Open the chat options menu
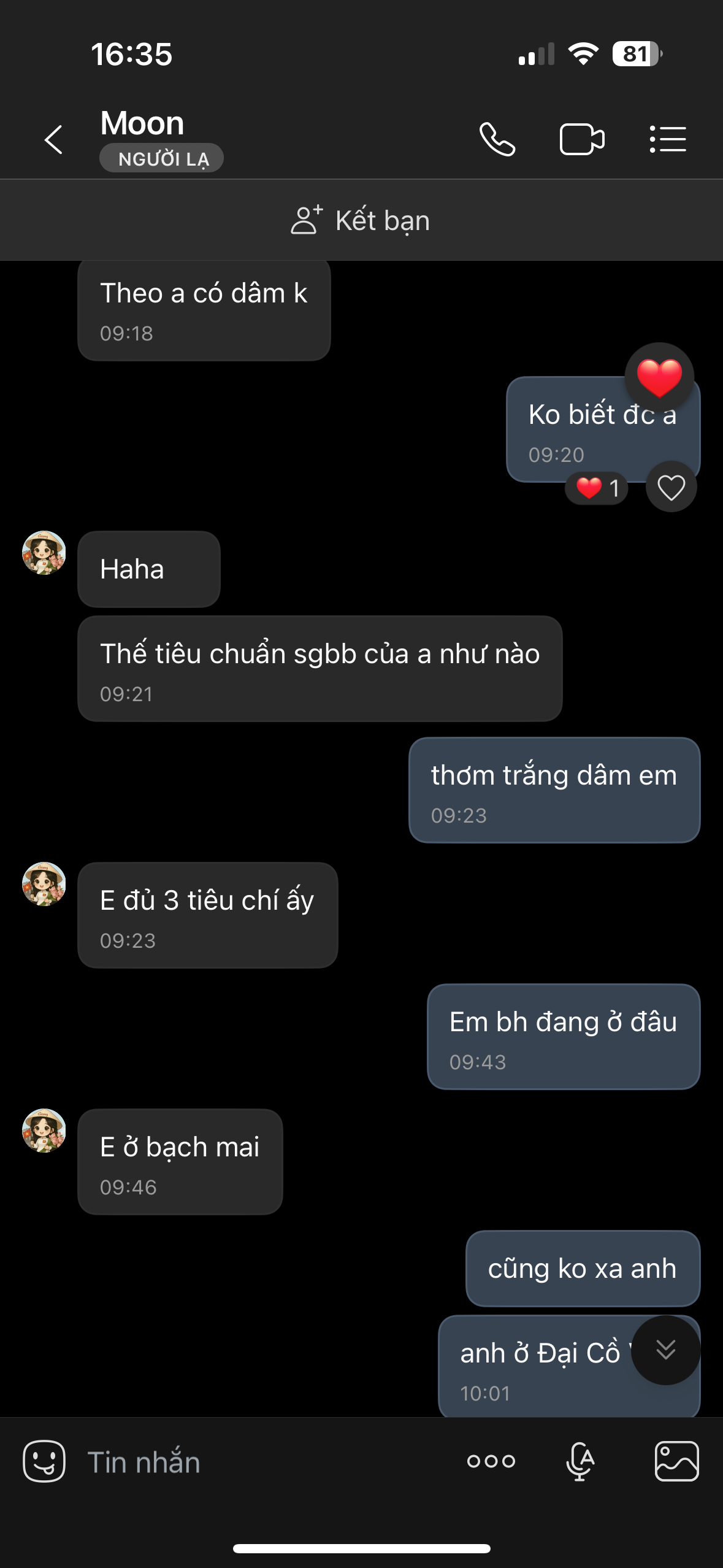 click(668, 139)
